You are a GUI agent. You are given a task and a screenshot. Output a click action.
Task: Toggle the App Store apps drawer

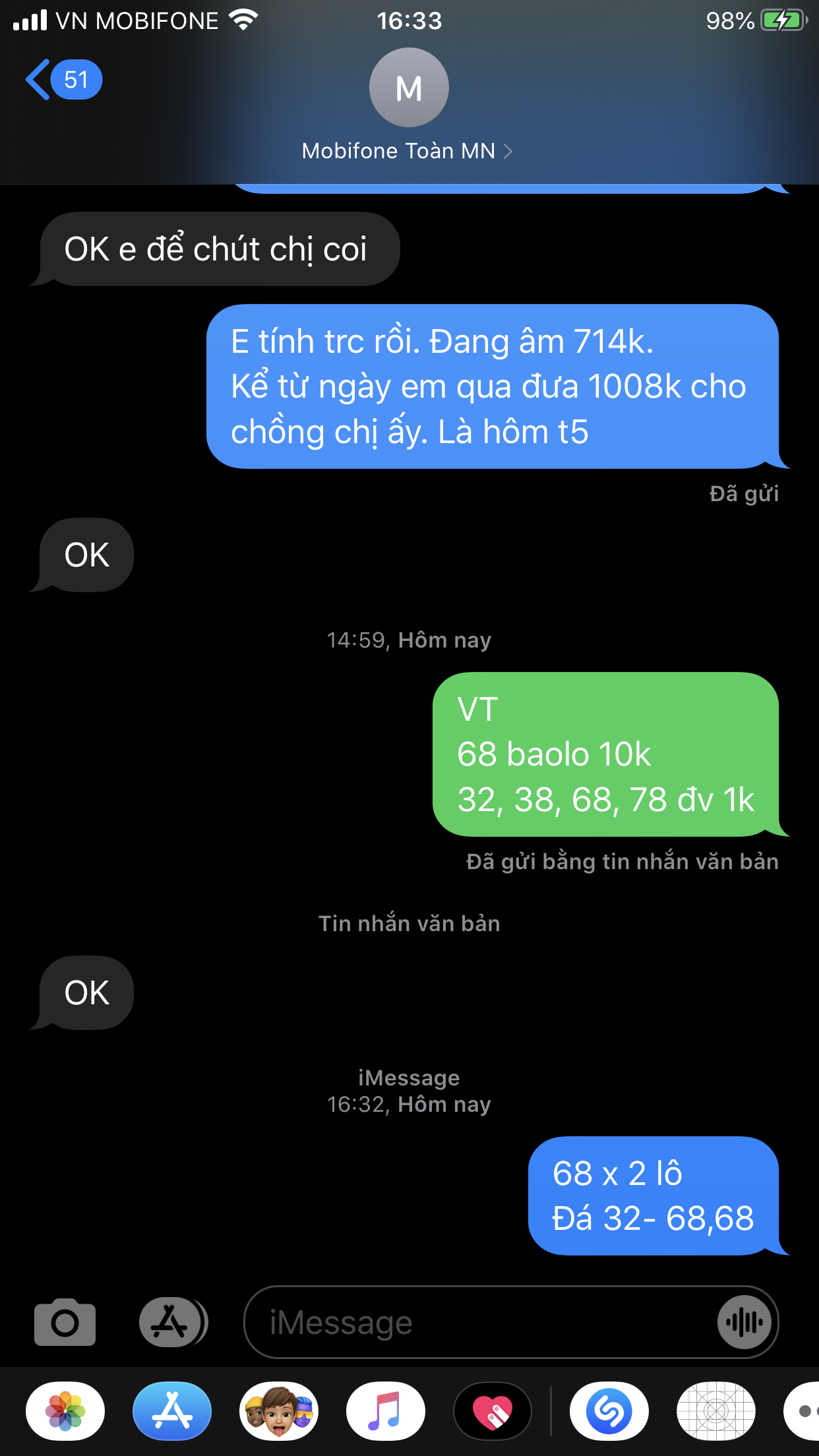(x=173, y=1322)
